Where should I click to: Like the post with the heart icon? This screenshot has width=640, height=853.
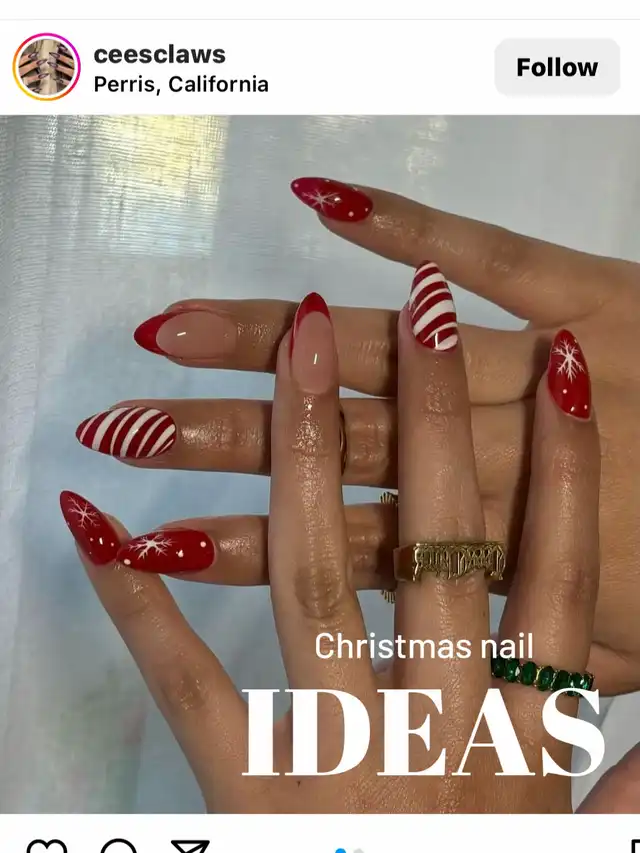[x=46, y=846]
